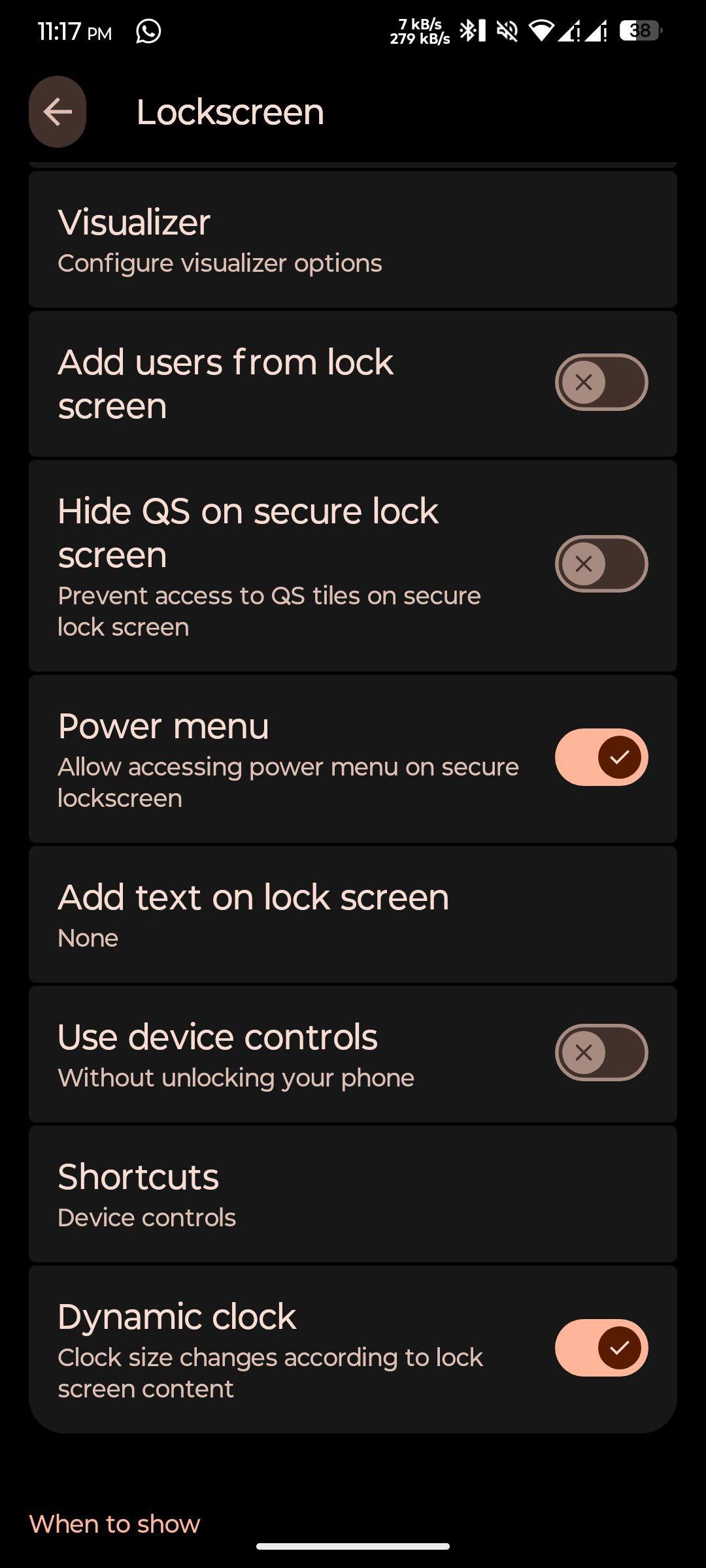
Task: Open Visualizer options
Action: (x=353, y=239)
